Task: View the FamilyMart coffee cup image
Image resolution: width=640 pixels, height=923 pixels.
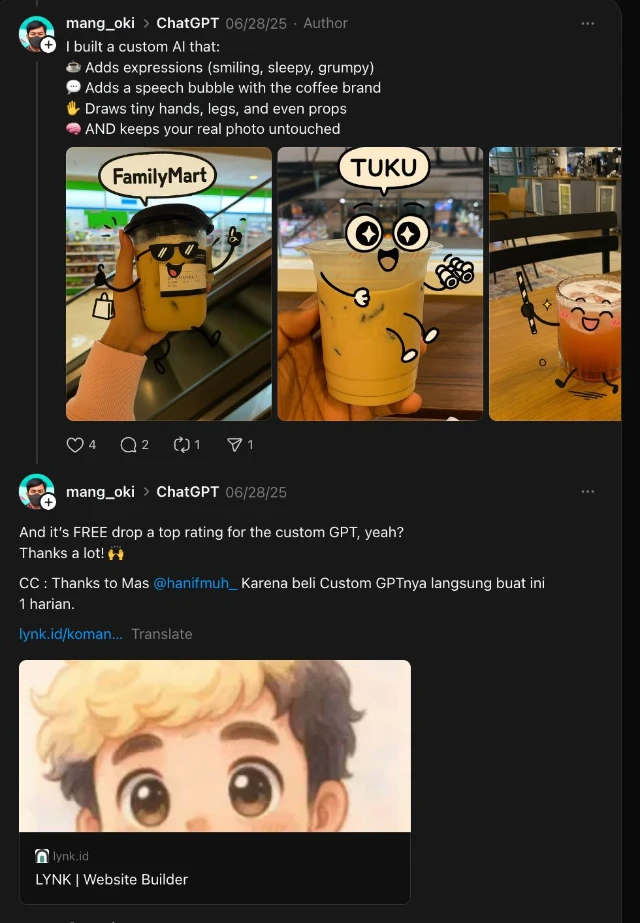Action: coord(169,284)
